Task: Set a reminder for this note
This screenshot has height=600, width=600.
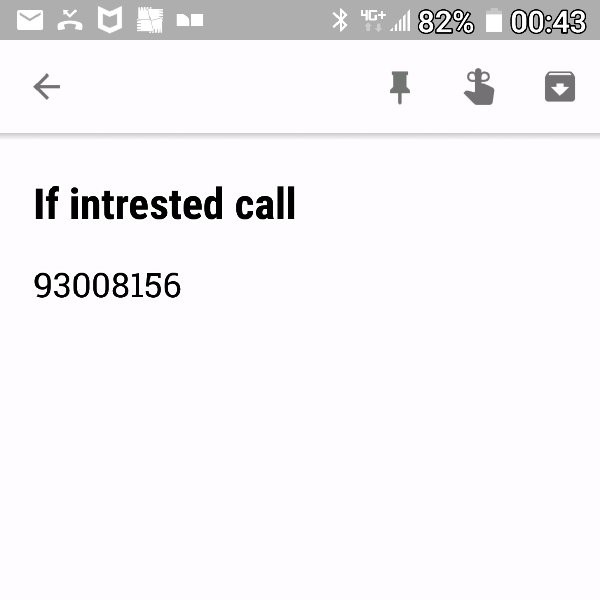Action: (479, 87)
